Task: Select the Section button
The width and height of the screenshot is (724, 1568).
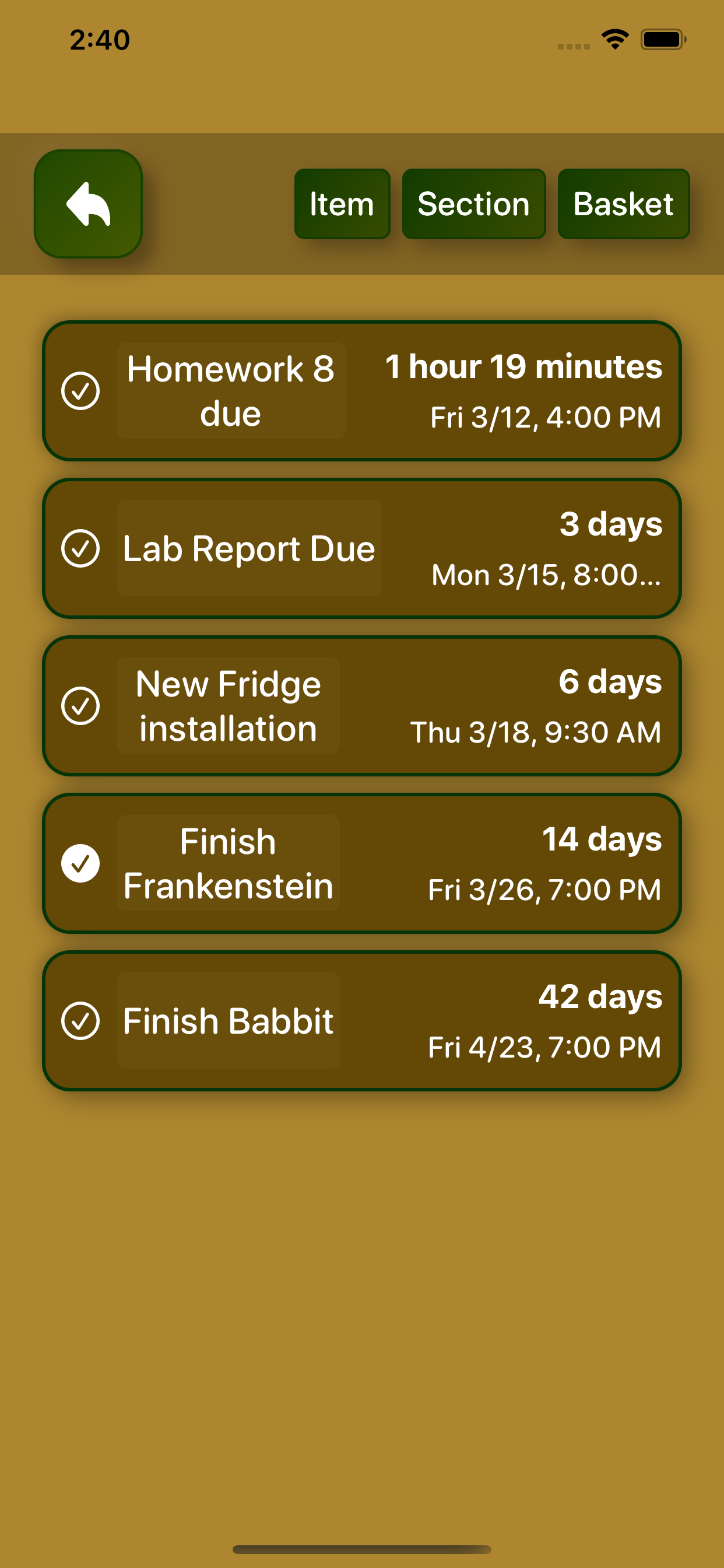Action: [x=474, y=204]
